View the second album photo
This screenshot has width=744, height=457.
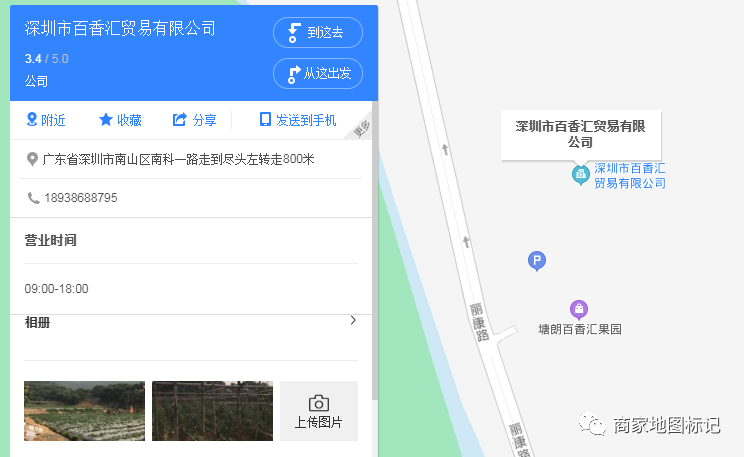point(212,410)
